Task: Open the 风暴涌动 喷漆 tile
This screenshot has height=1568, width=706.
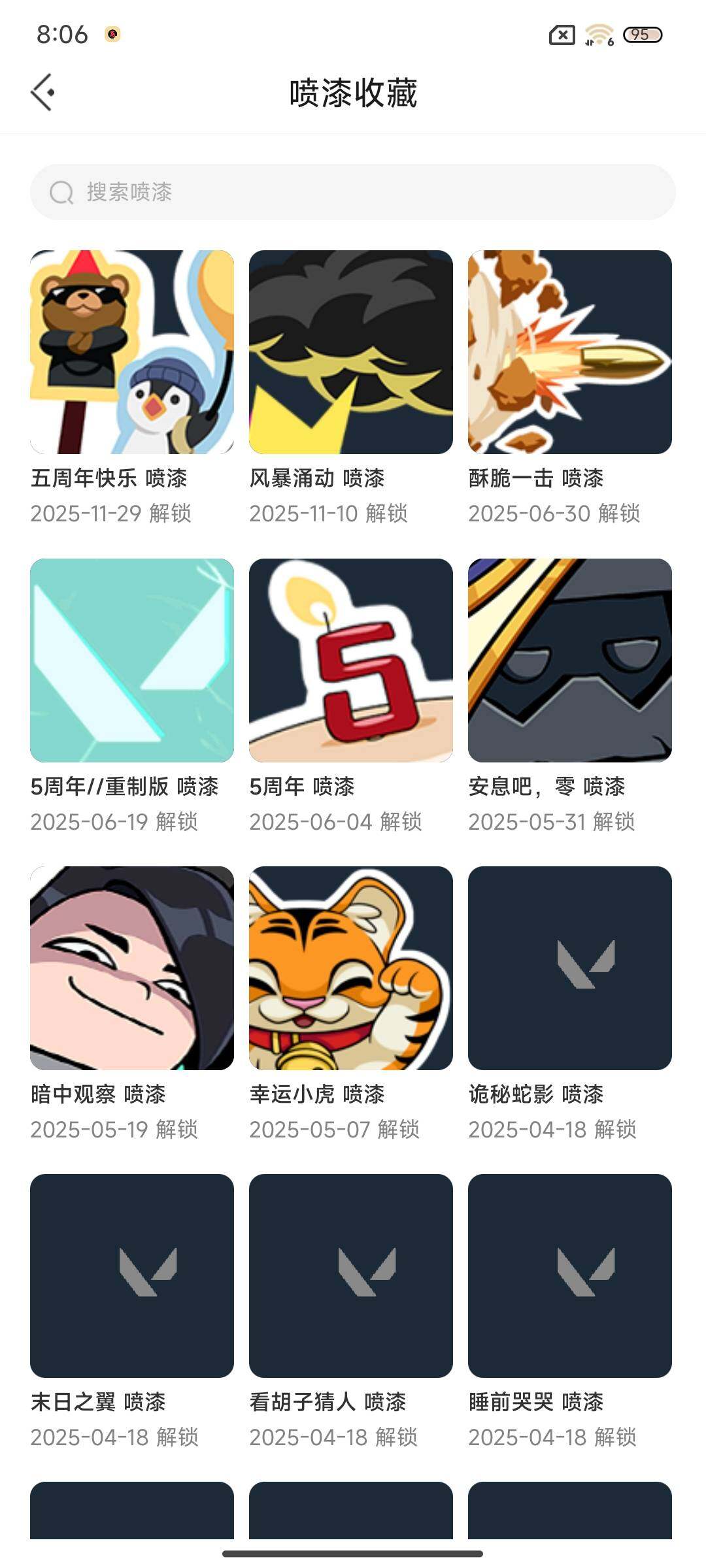Action: click(x=351, y=352)
